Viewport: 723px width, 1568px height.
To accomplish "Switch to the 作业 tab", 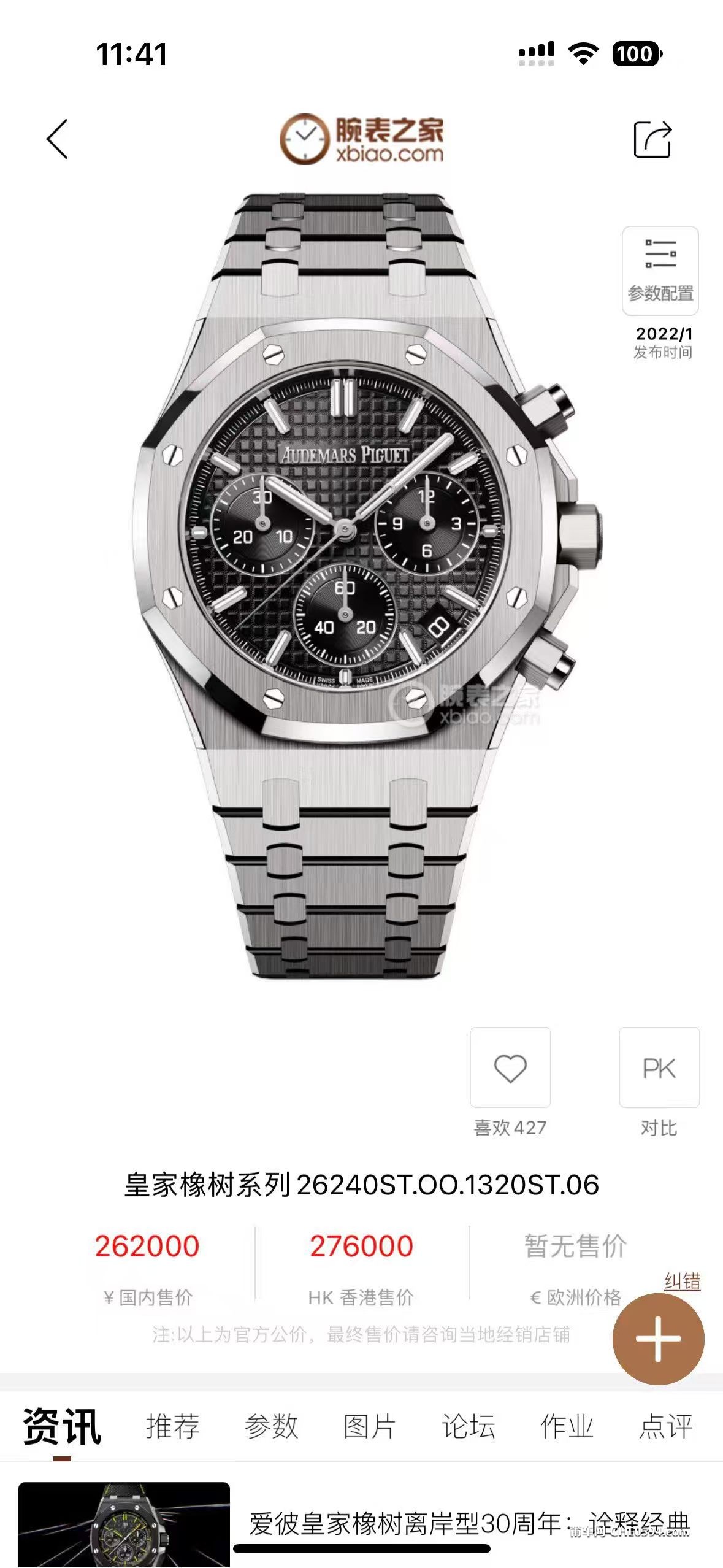I will click(x=566, y=1426).
